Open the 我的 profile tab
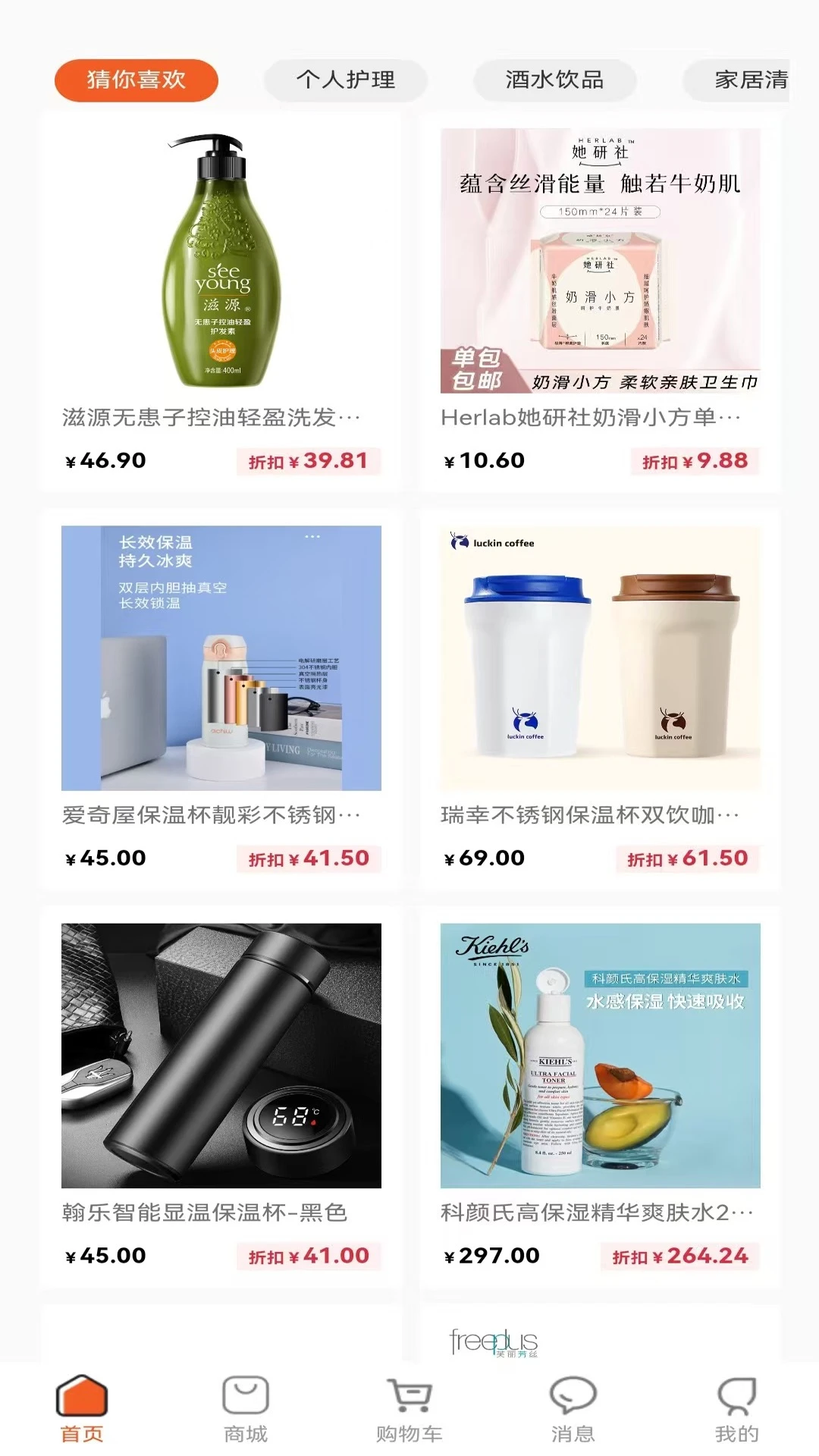 click(736, 1409)
